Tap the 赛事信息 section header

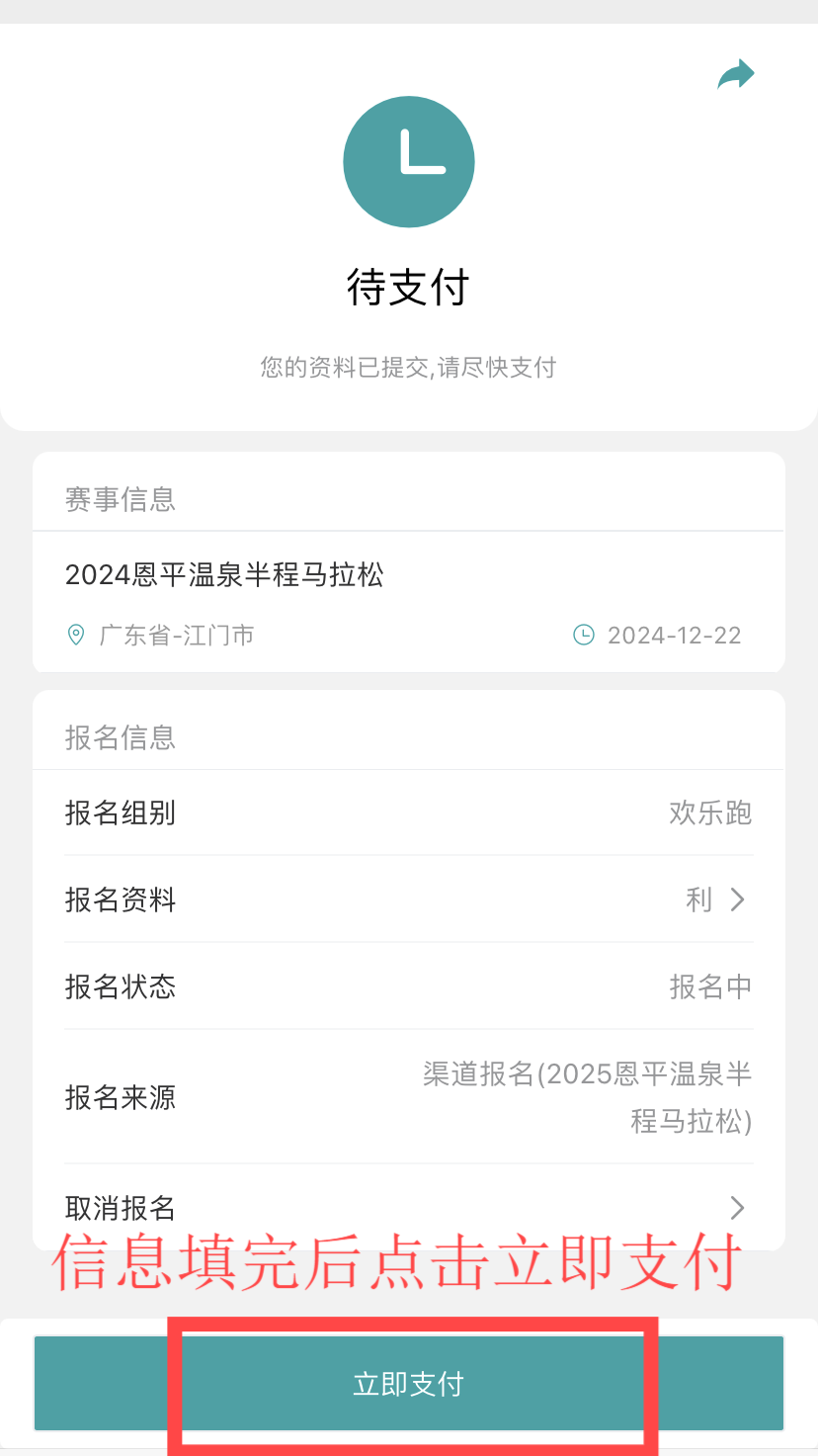click(120, 500)
